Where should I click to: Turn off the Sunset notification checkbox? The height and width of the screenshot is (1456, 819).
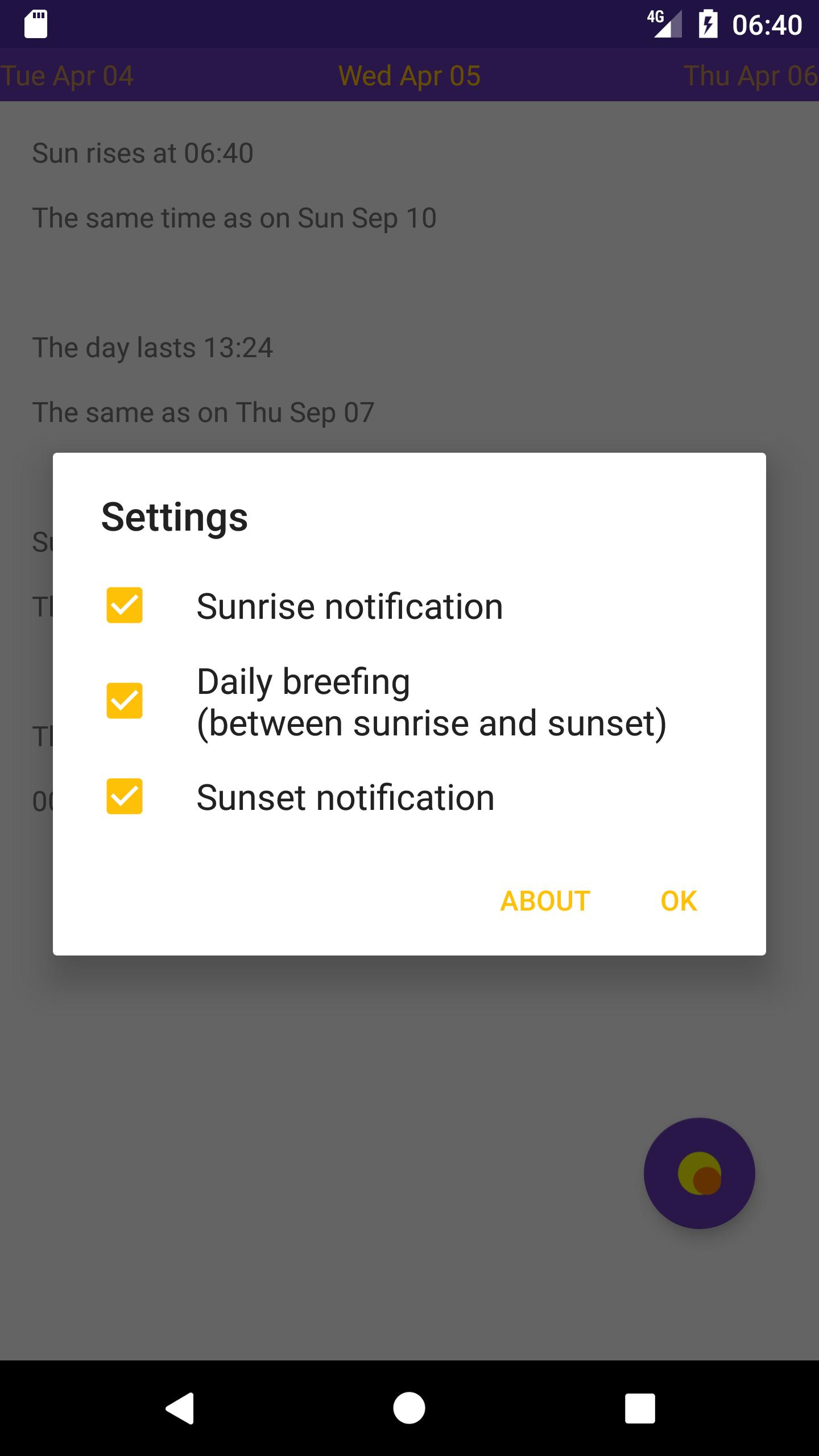(x=125, y=796)
